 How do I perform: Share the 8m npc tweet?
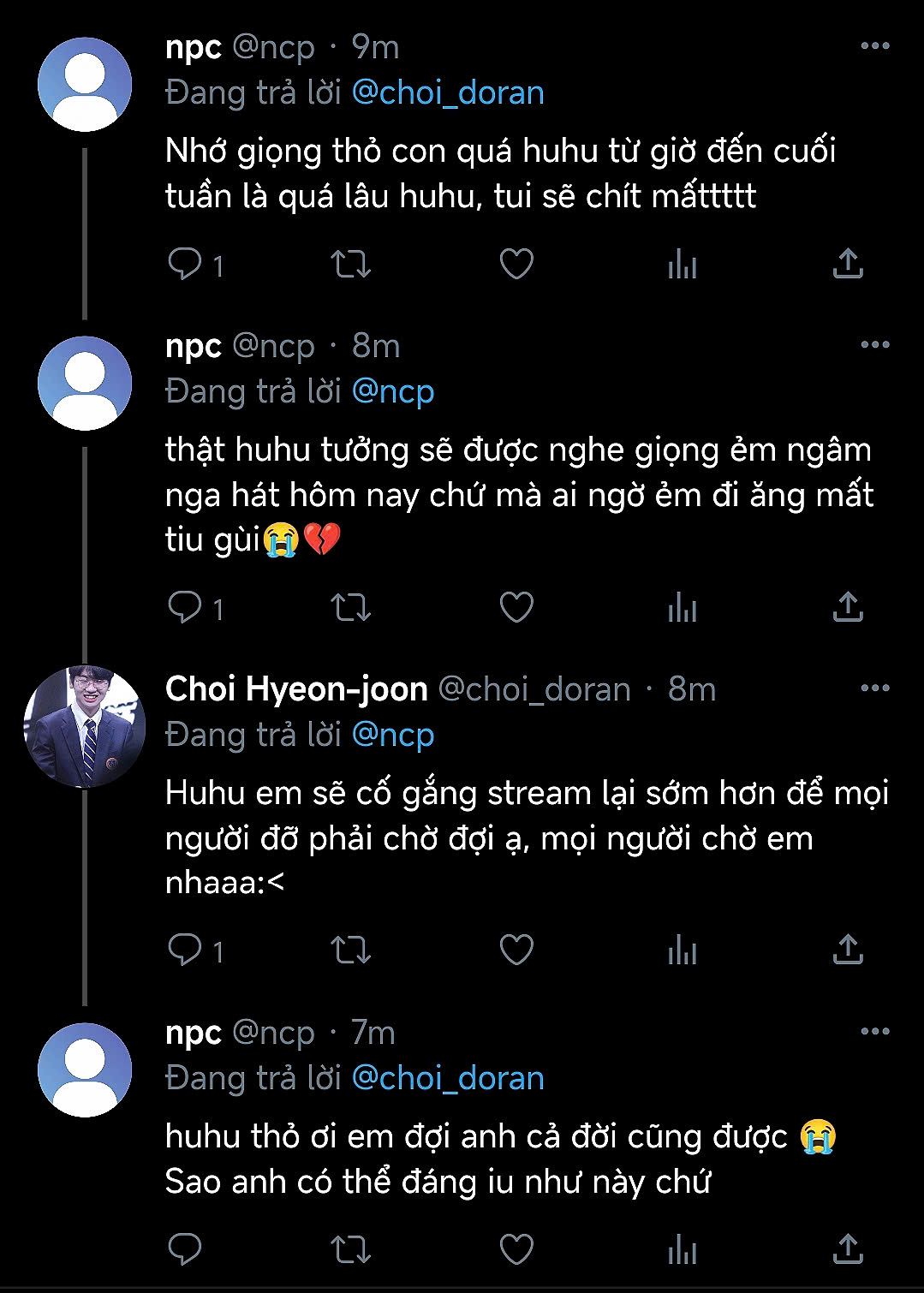tap(848, 607)
